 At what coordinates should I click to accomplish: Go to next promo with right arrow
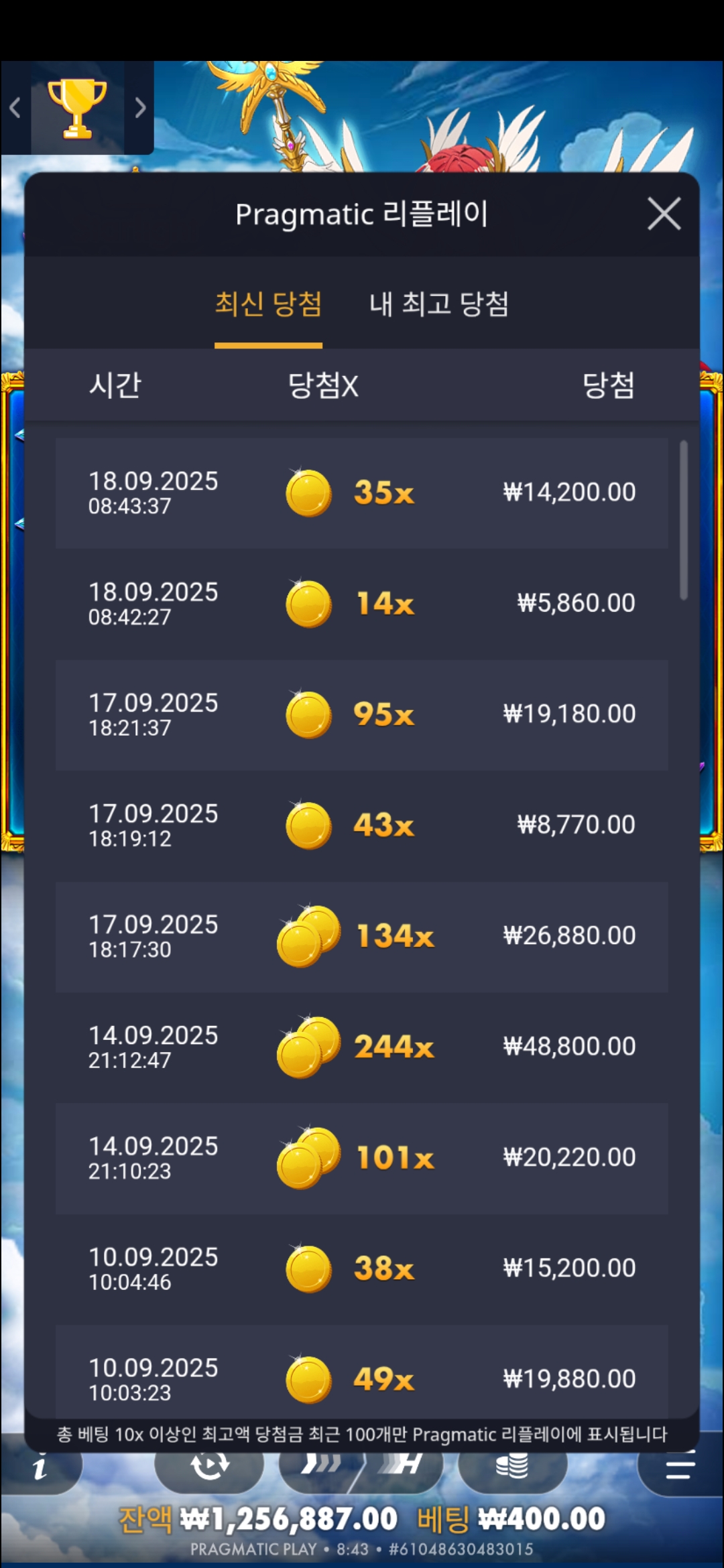139,108
